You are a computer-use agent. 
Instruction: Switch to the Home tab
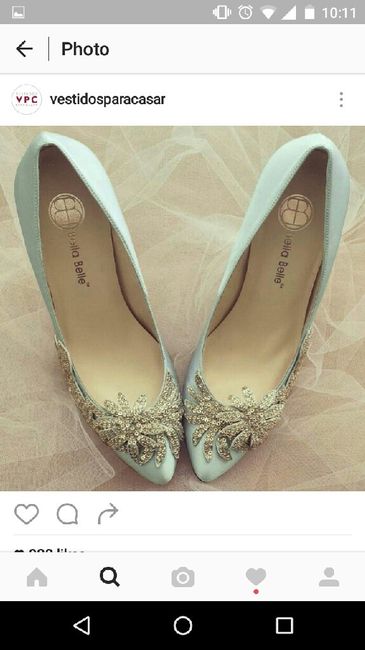pyautogui.click(x=37, y=577)
